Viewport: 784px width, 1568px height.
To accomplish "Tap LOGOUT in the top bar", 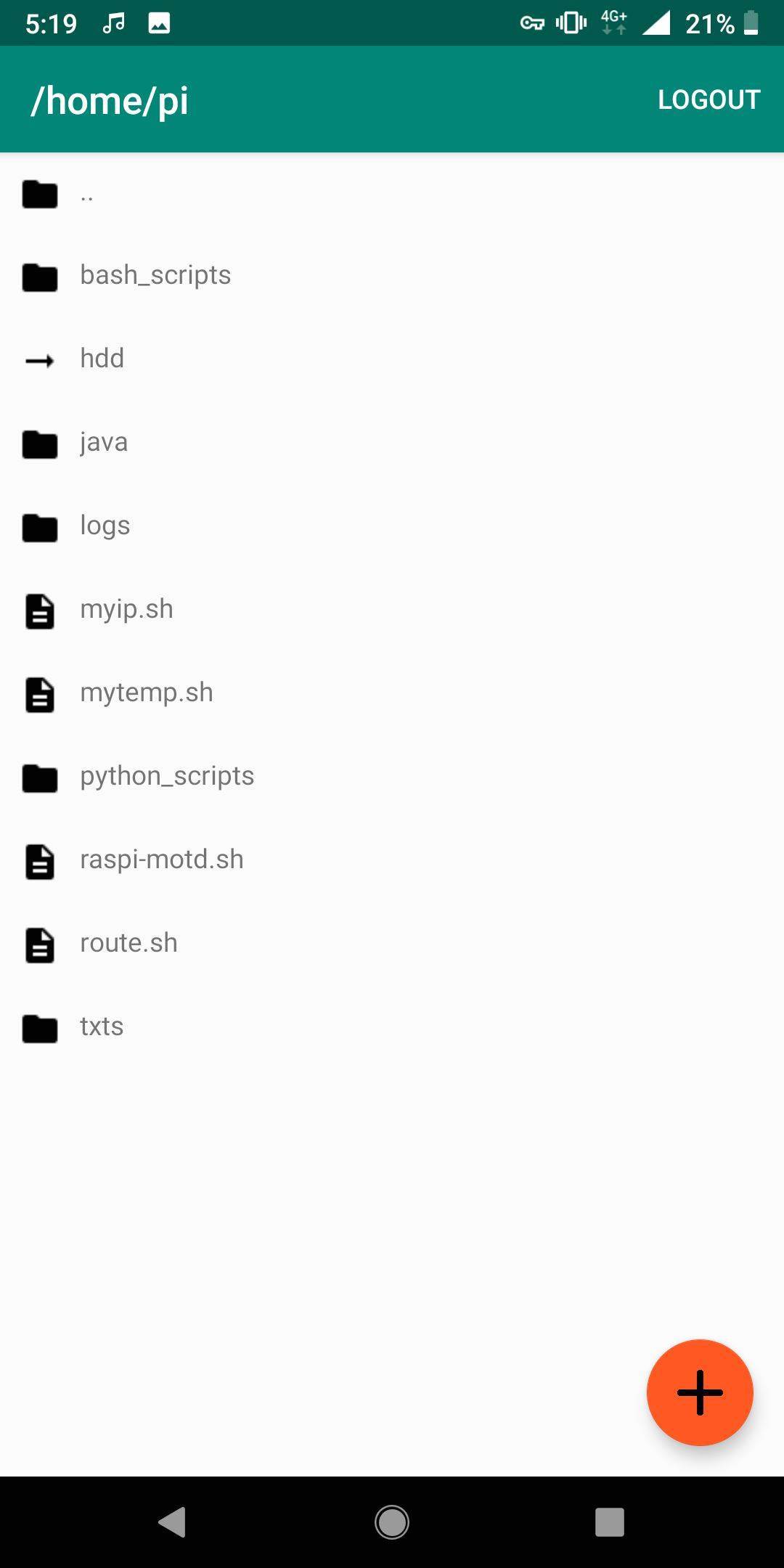I will [709, 99].
